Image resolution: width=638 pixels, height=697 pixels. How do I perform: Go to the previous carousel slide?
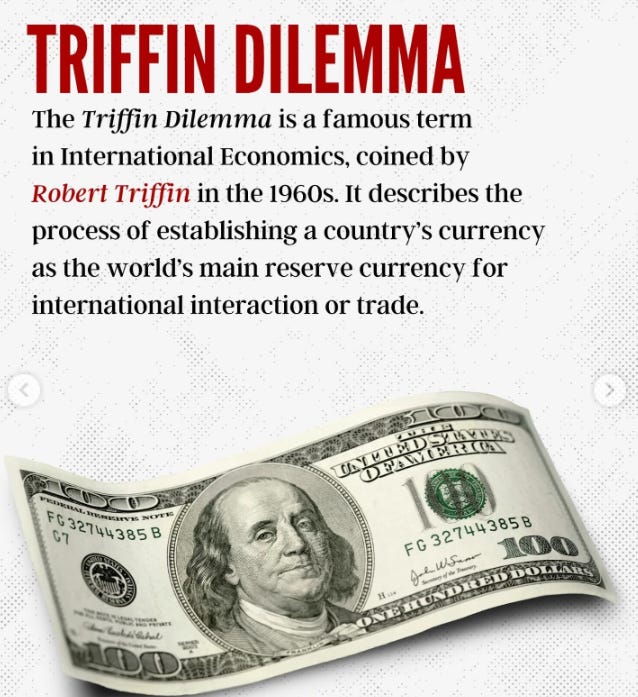pos(24,390)
